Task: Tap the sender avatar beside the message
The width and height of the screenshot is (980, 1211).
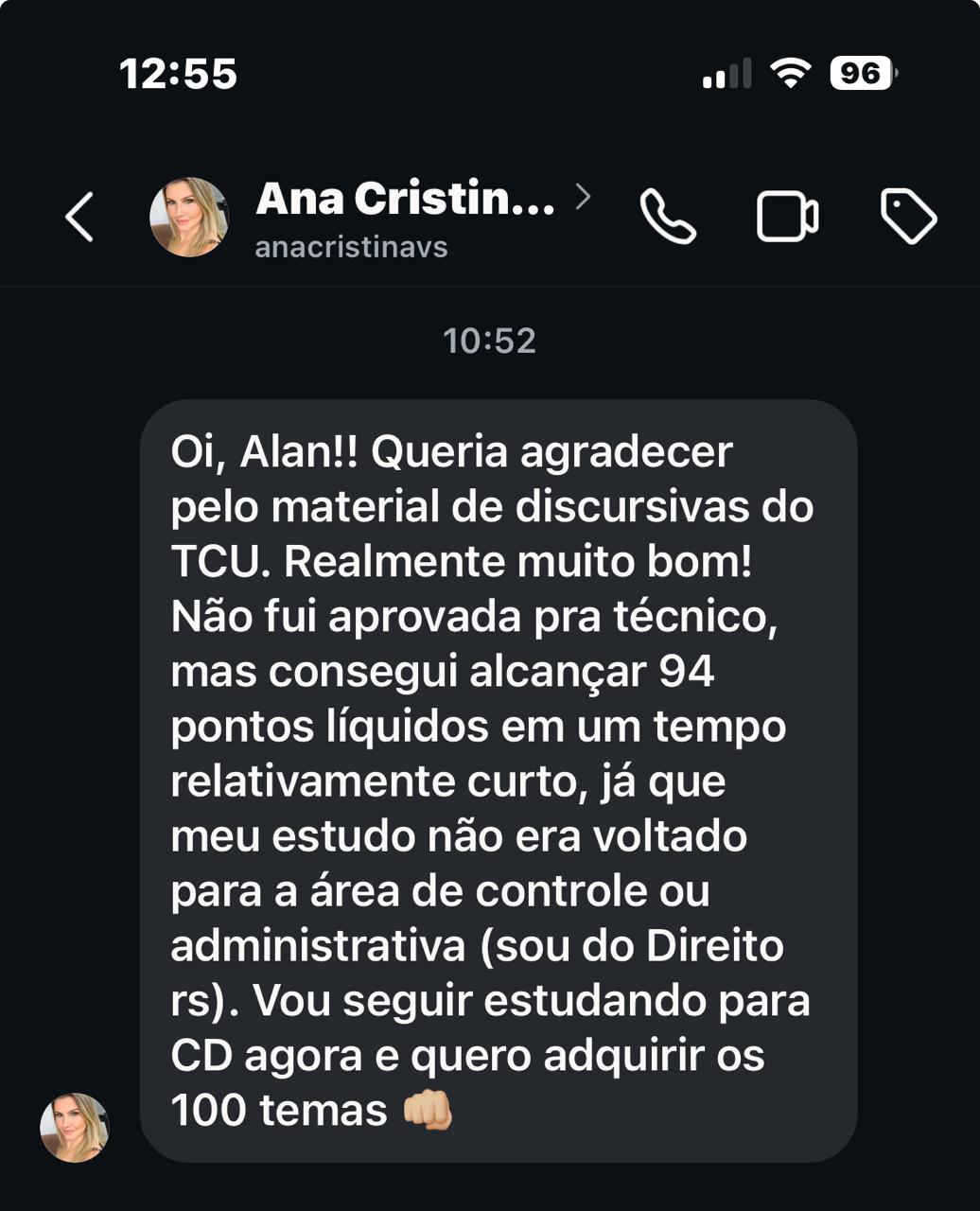Action: (75, 1128)
